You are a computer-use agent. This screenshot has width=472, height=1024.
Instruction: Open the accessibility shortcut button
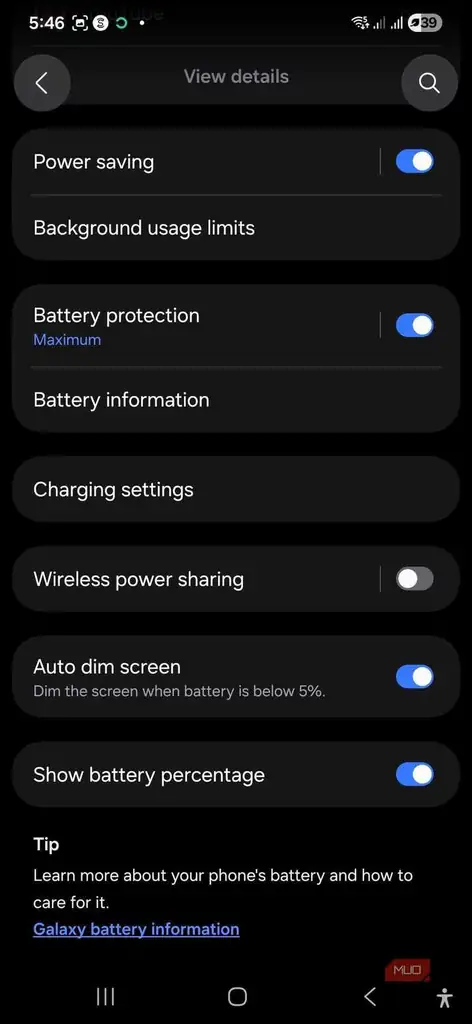tap(445, 997)
